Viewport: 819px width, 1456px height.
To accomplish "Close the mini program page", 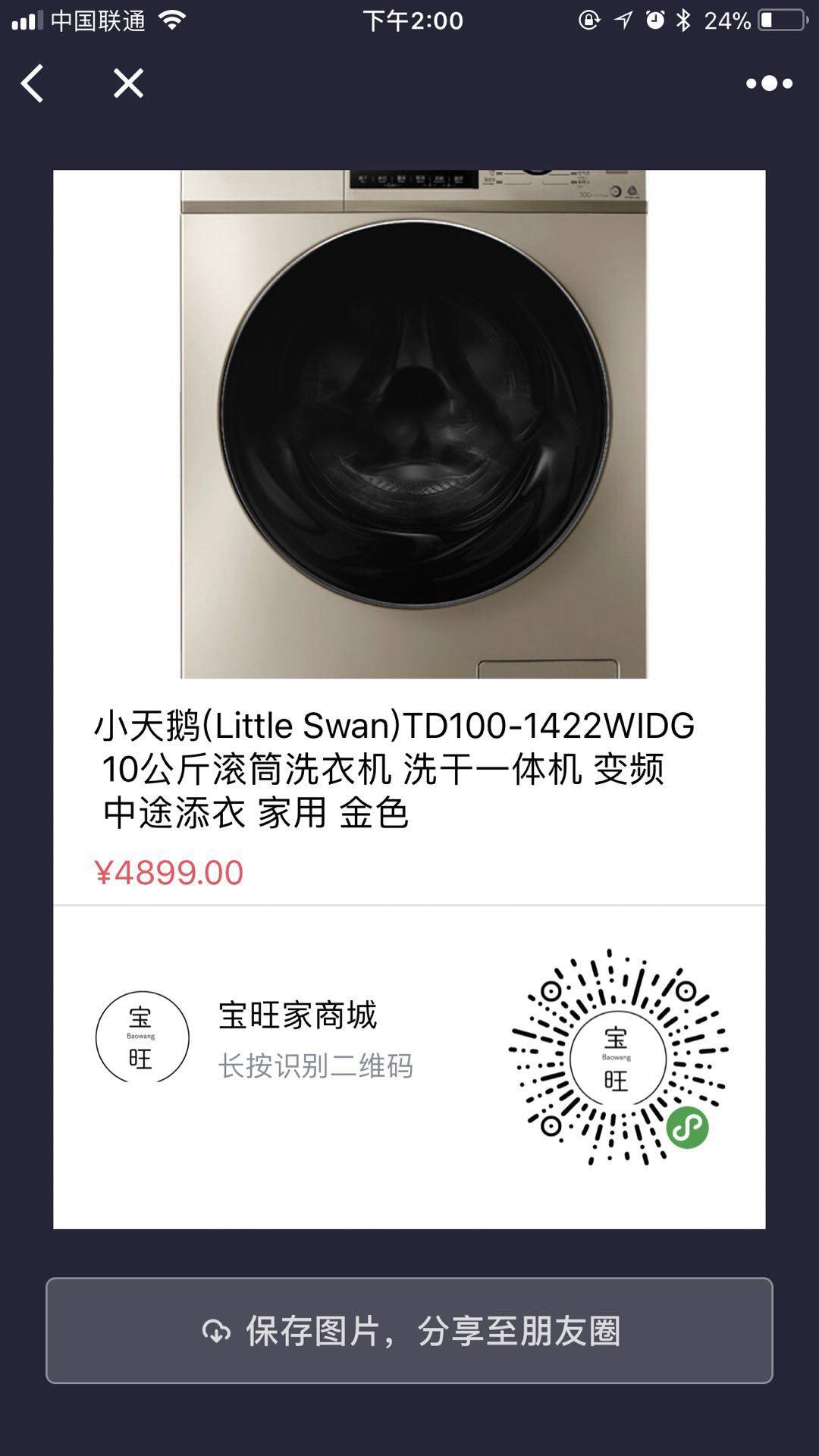I will tap(128, 83).
